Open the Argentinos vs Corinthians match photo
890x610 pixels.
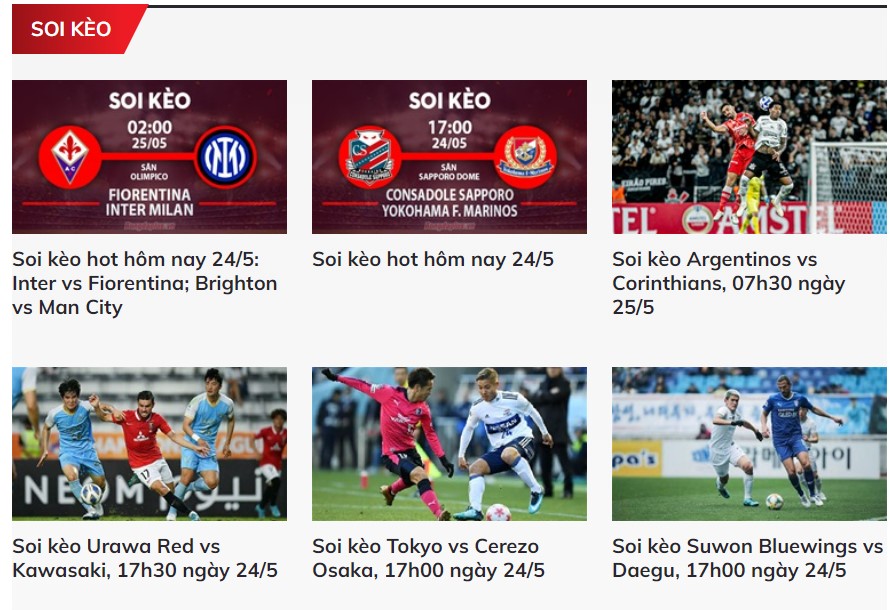(x=749, y=157)
